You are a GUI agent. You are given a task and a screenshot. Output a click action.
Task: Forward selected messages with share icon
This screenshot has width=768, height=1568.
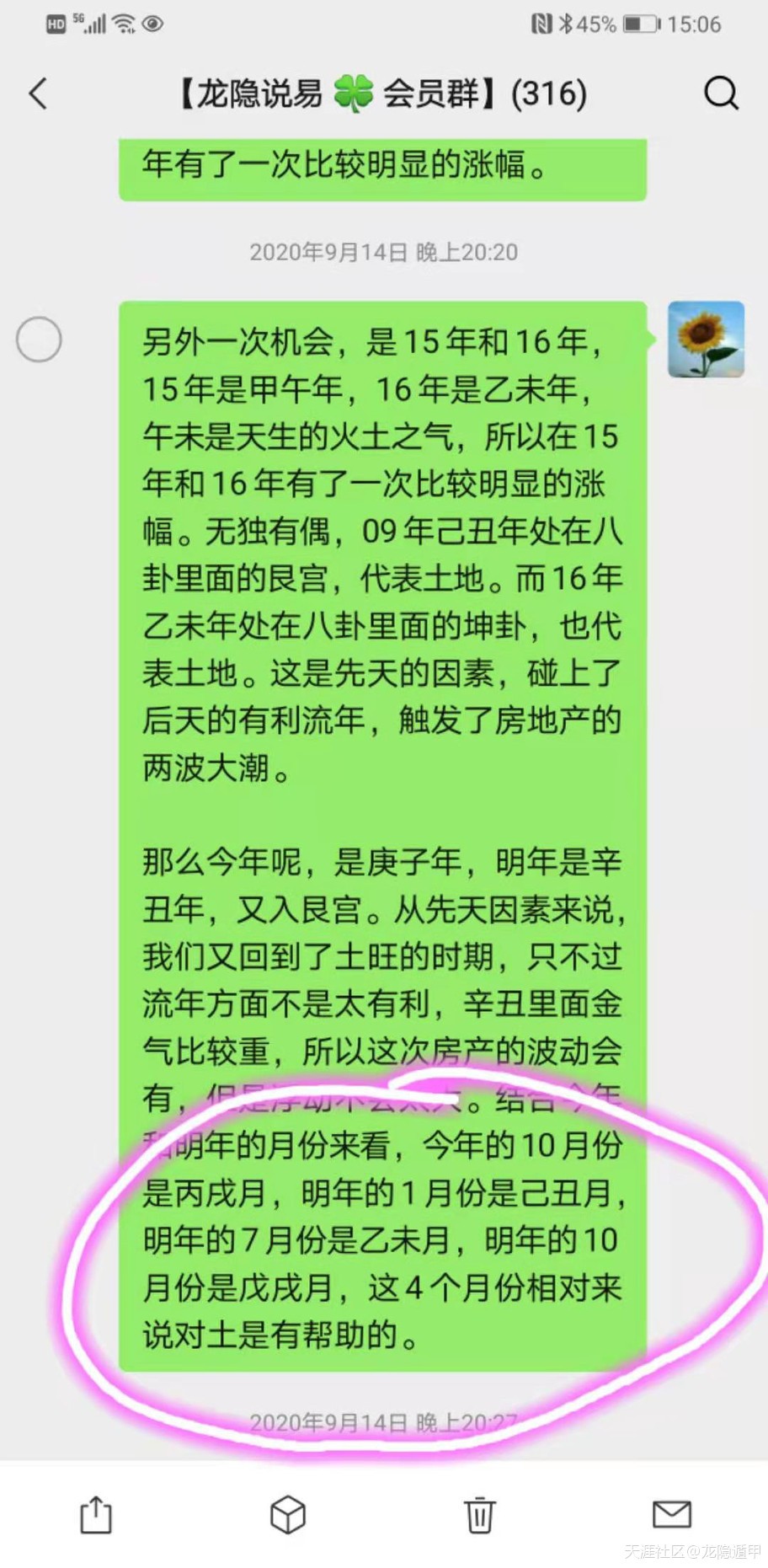click(x=96, y=1515)
